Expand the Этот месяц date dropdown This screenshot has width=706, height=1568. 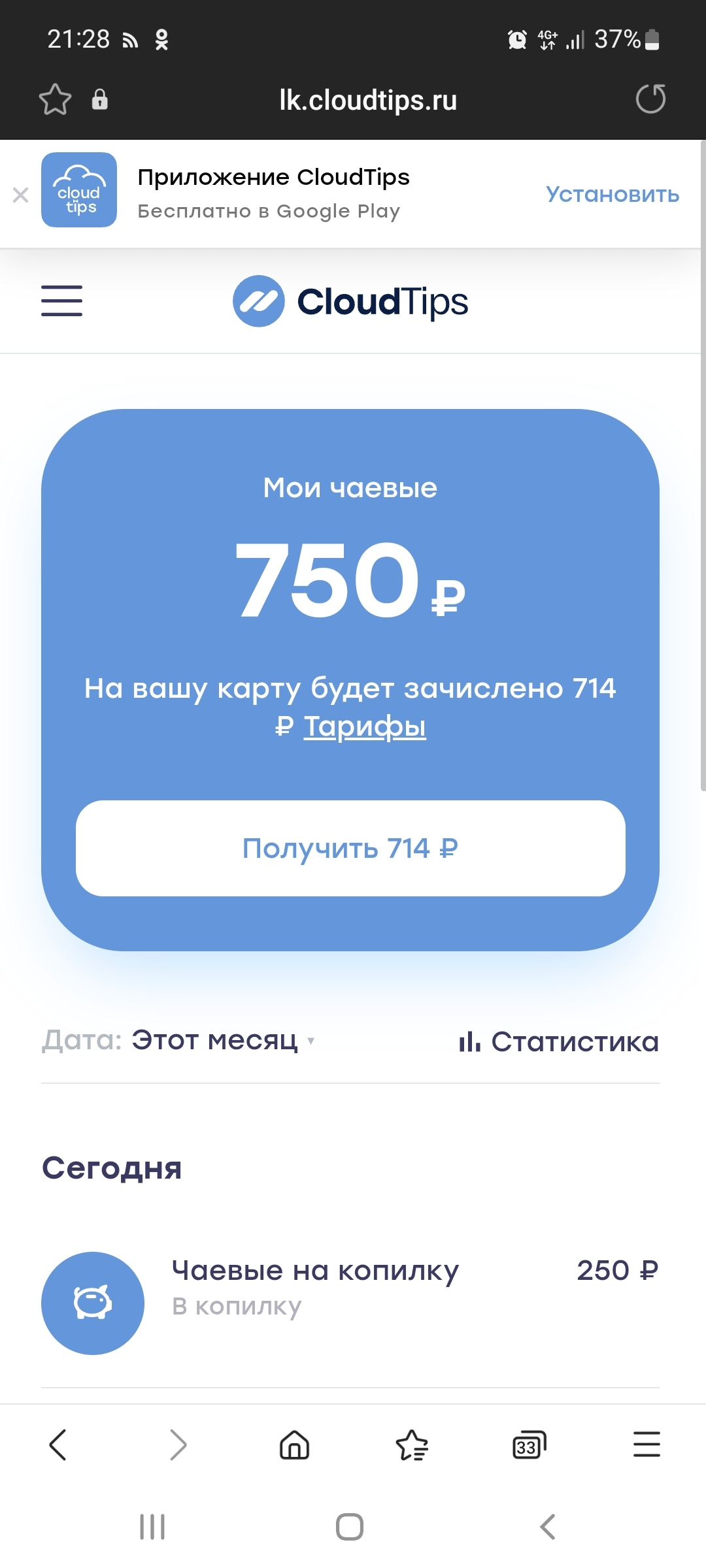[216, 1040]
